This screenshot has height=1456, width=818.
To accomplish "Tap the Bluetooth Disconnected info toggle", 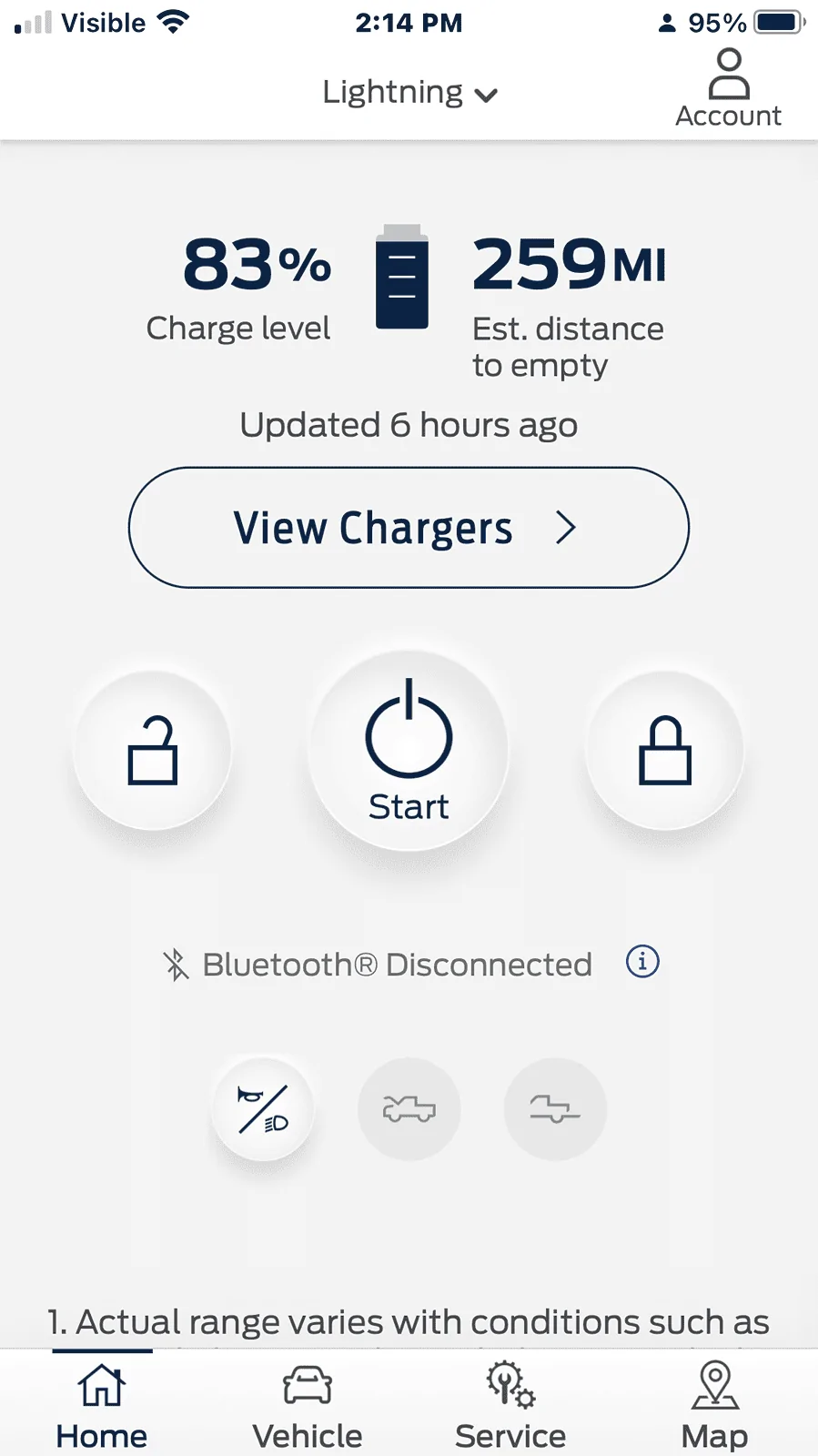I will [641, 962].
